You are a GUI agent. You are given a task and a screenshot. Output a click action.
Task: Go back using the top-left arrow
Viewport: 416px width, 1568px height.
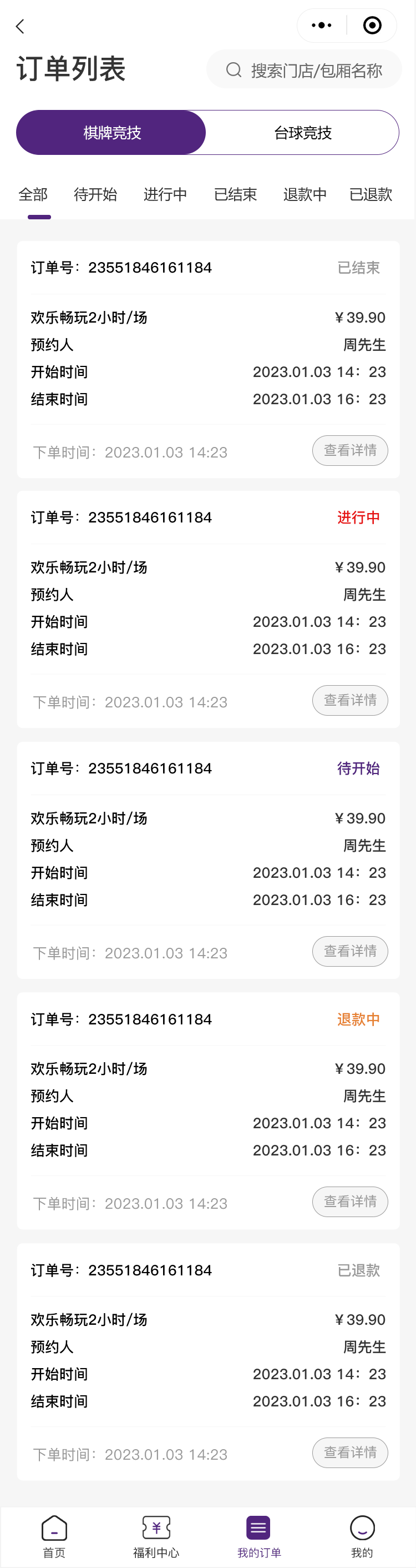(x=20, y=26)
